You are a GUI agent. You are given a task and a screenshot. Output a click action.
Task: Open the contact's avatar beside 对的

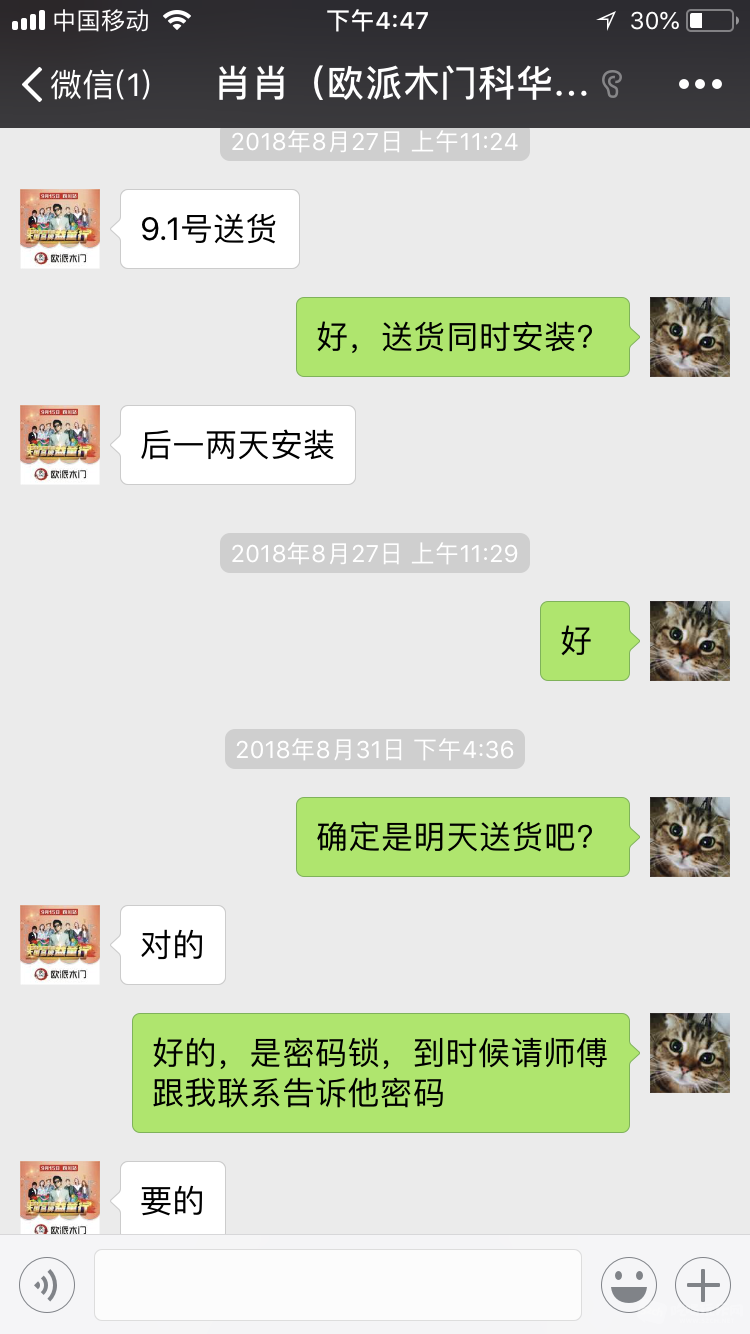pos(60,945)
